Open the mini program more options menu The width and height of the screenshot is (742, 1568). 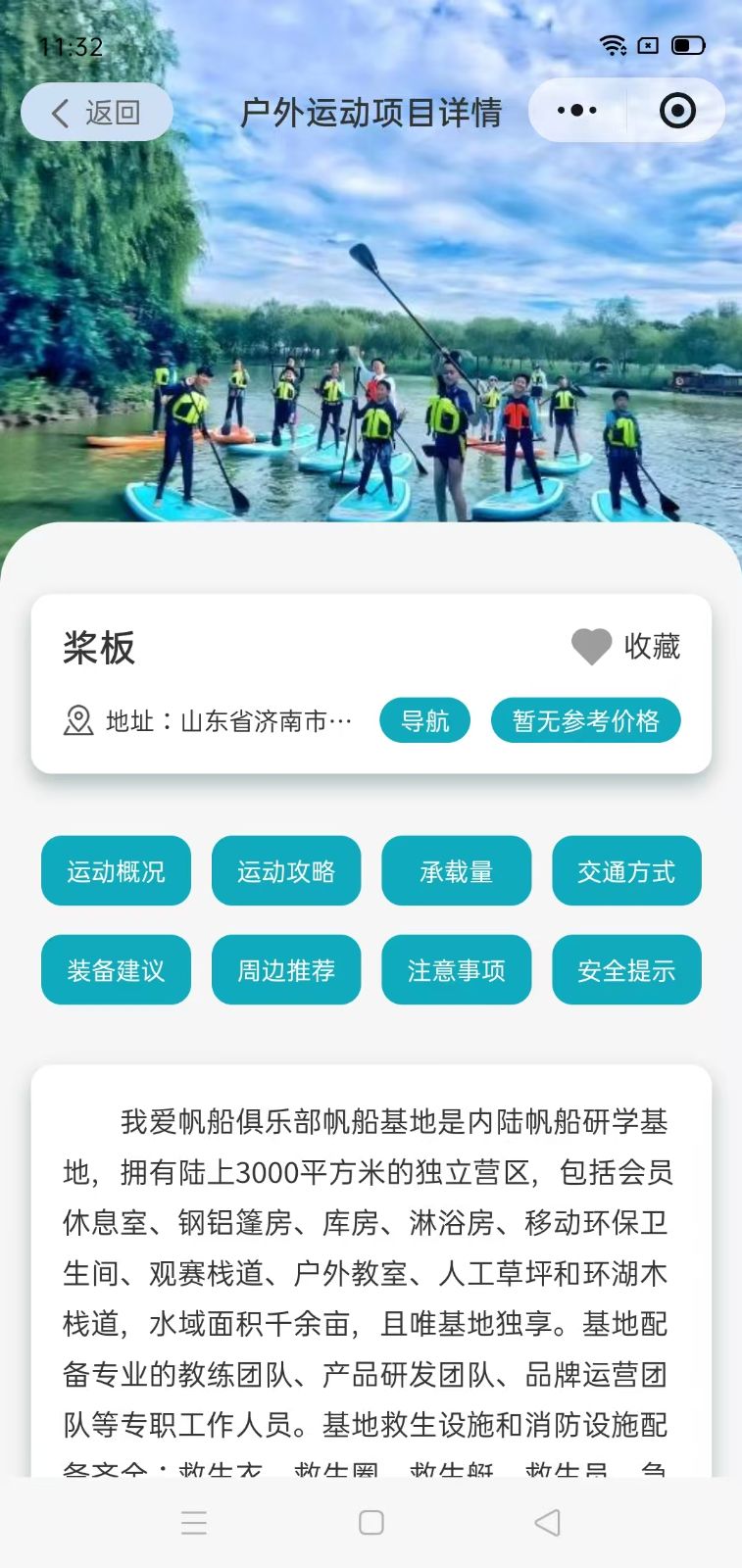pyautogui.click(x=577, y=111)
